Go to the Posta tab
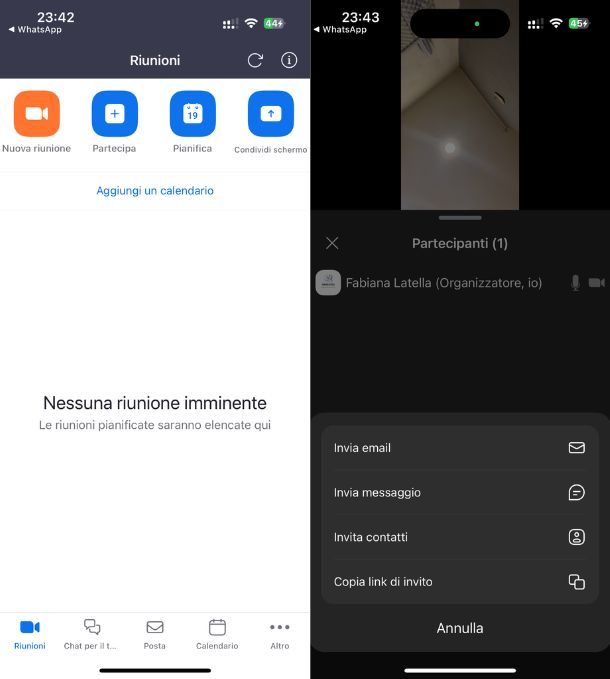 point(155,633)
